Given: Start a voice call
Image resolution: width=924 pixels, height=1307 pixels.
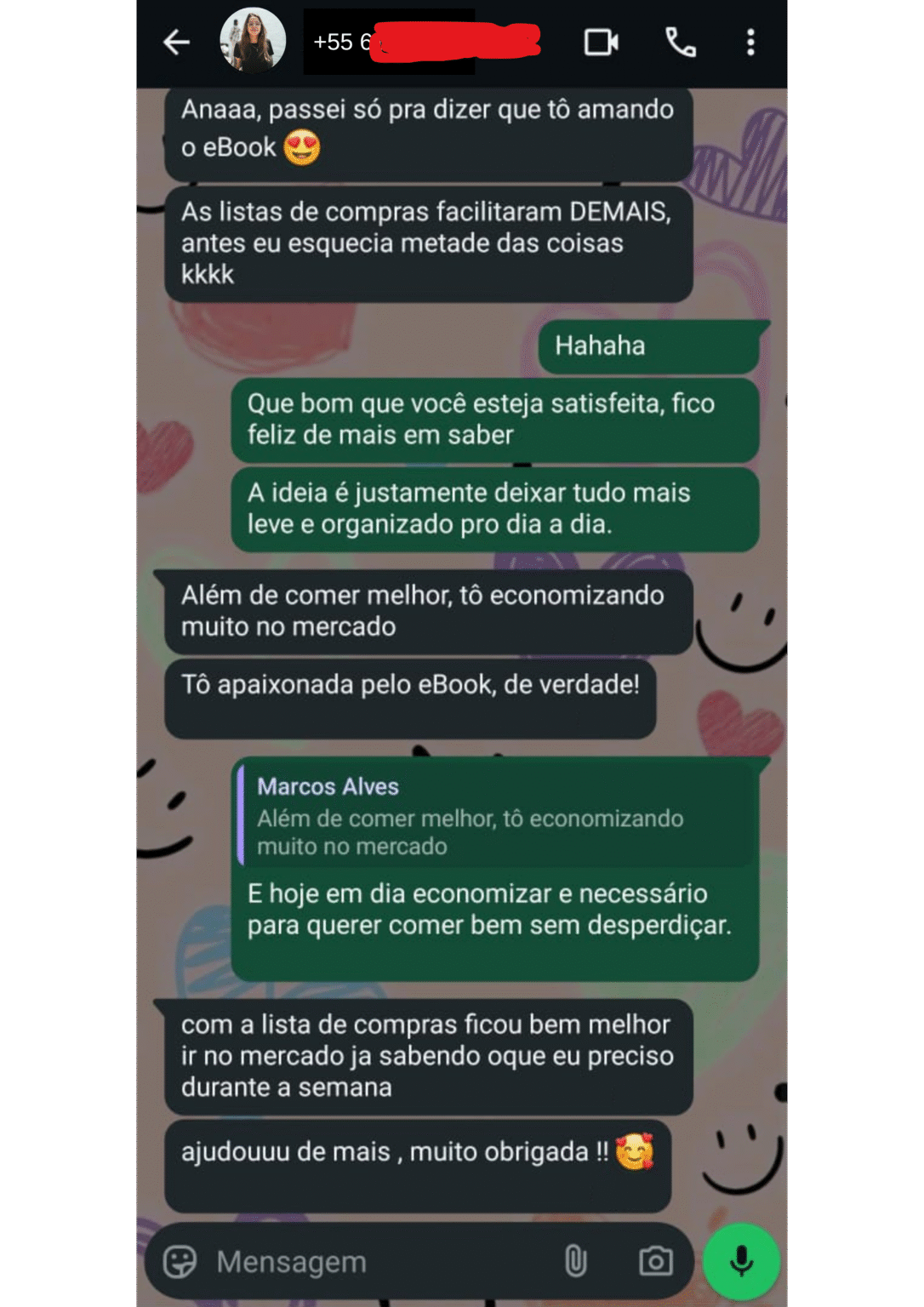Looking at the screenshot, I should [681, 42].
